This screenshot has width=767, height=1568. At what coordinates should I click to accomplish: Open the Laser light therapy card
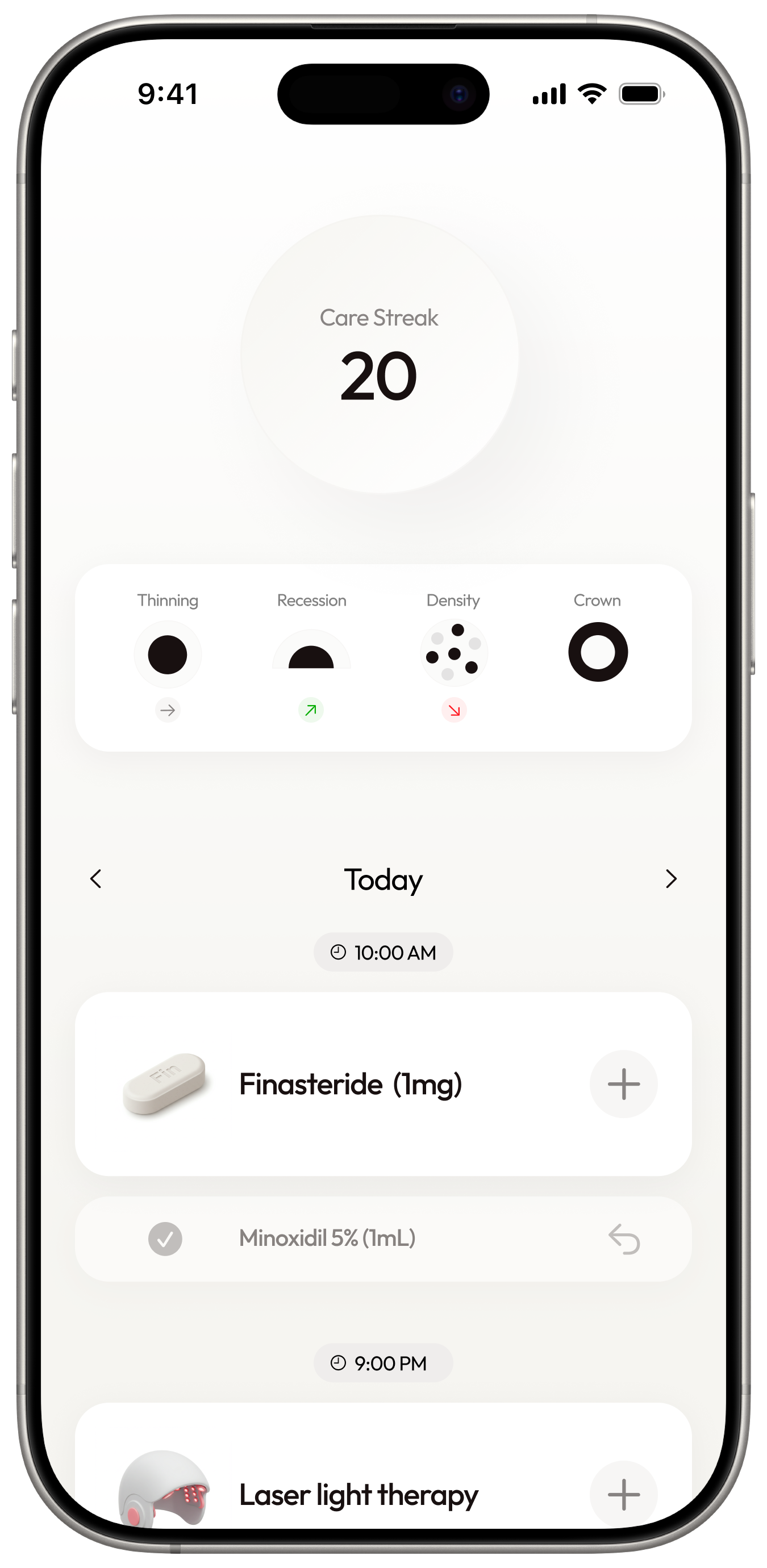tap(359, 1495)
